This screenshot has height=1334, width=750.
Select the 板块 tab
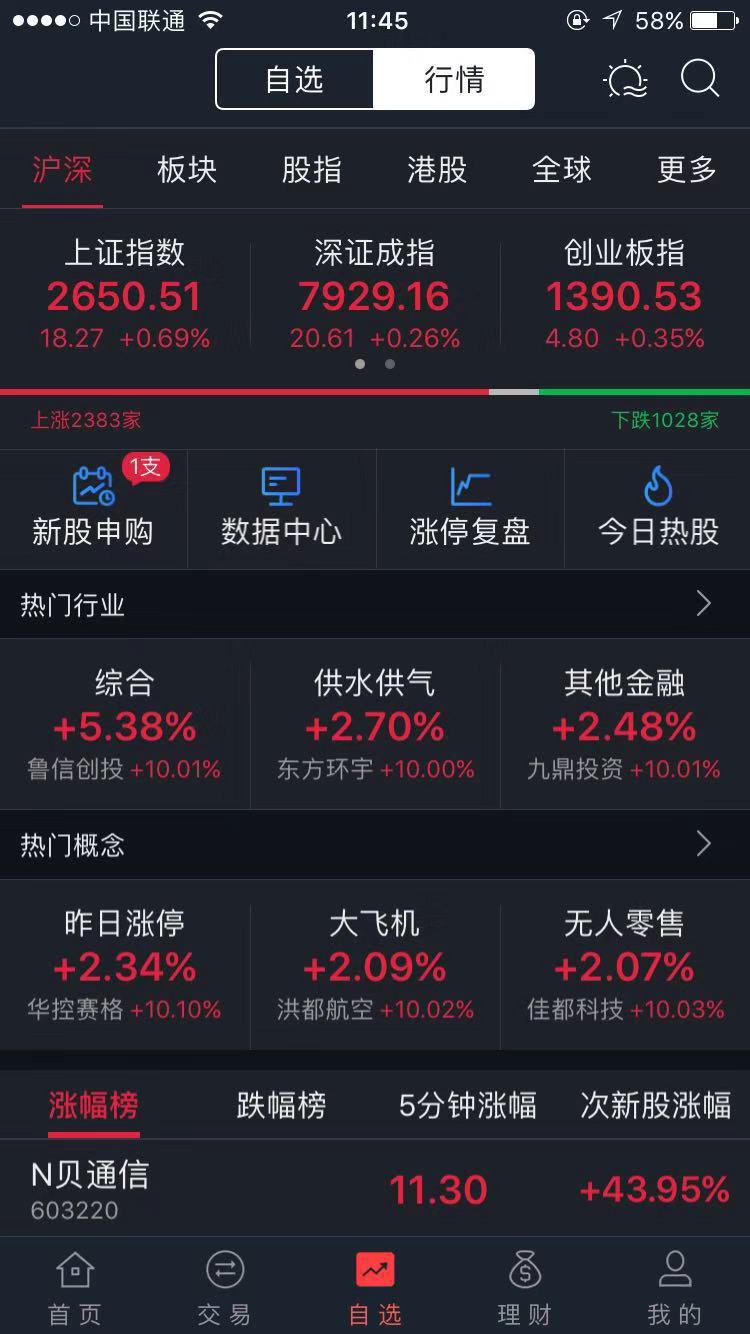(x=187, y=170)
